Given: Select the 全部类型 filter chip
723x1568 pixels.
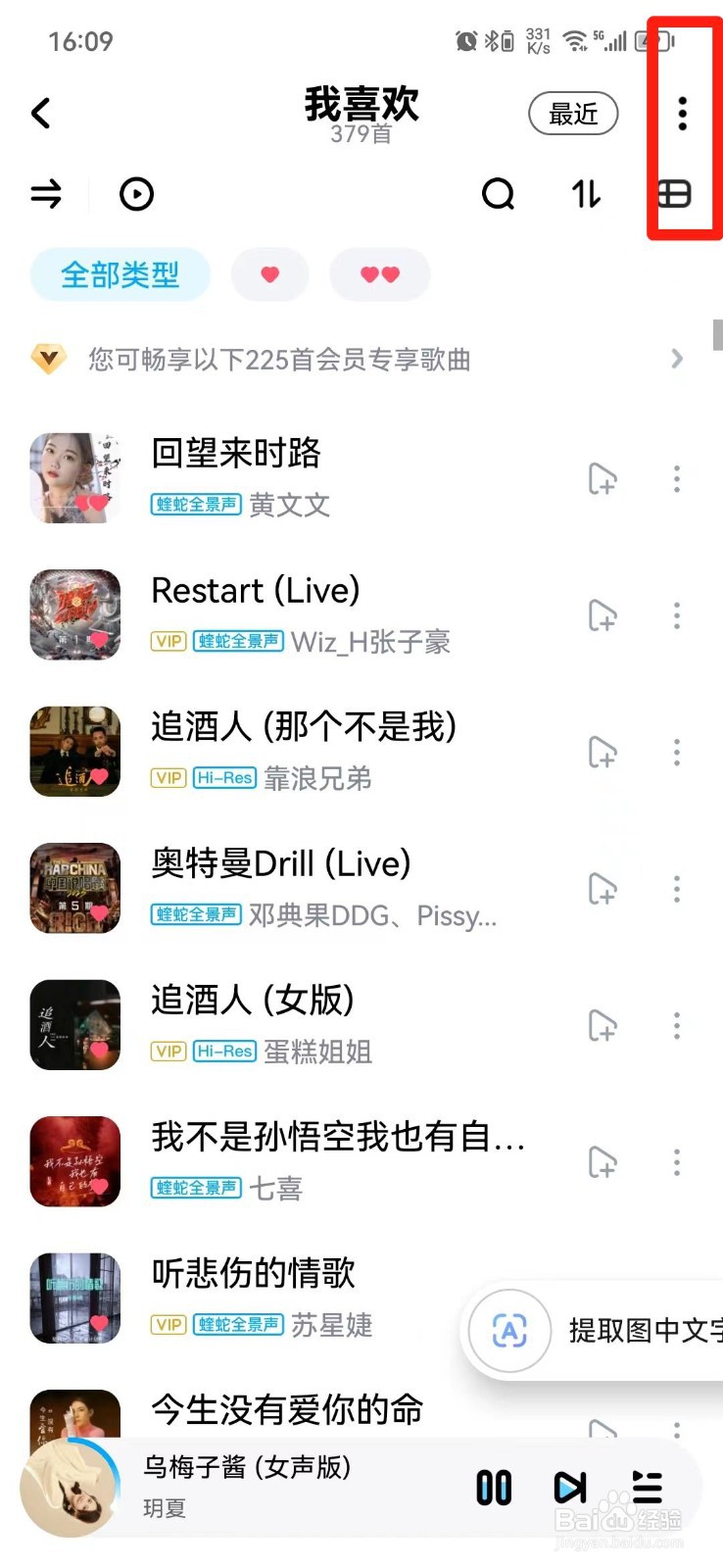Looking at the screenshot, I should click(x=120, y=275).
